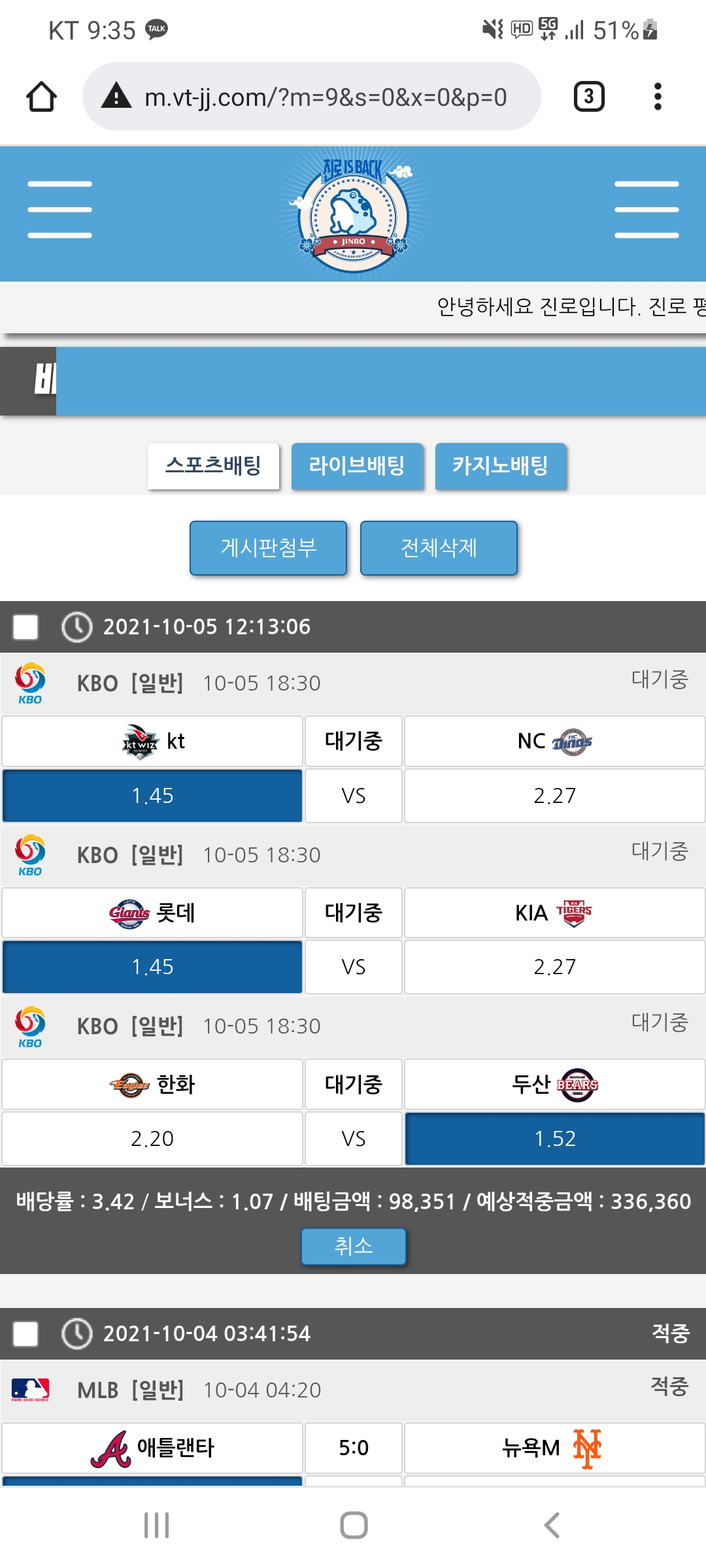The height and width of the screenshot is (1568, 706).
Task: Tap the 전체삭제 button
Action: click(439, 547)
